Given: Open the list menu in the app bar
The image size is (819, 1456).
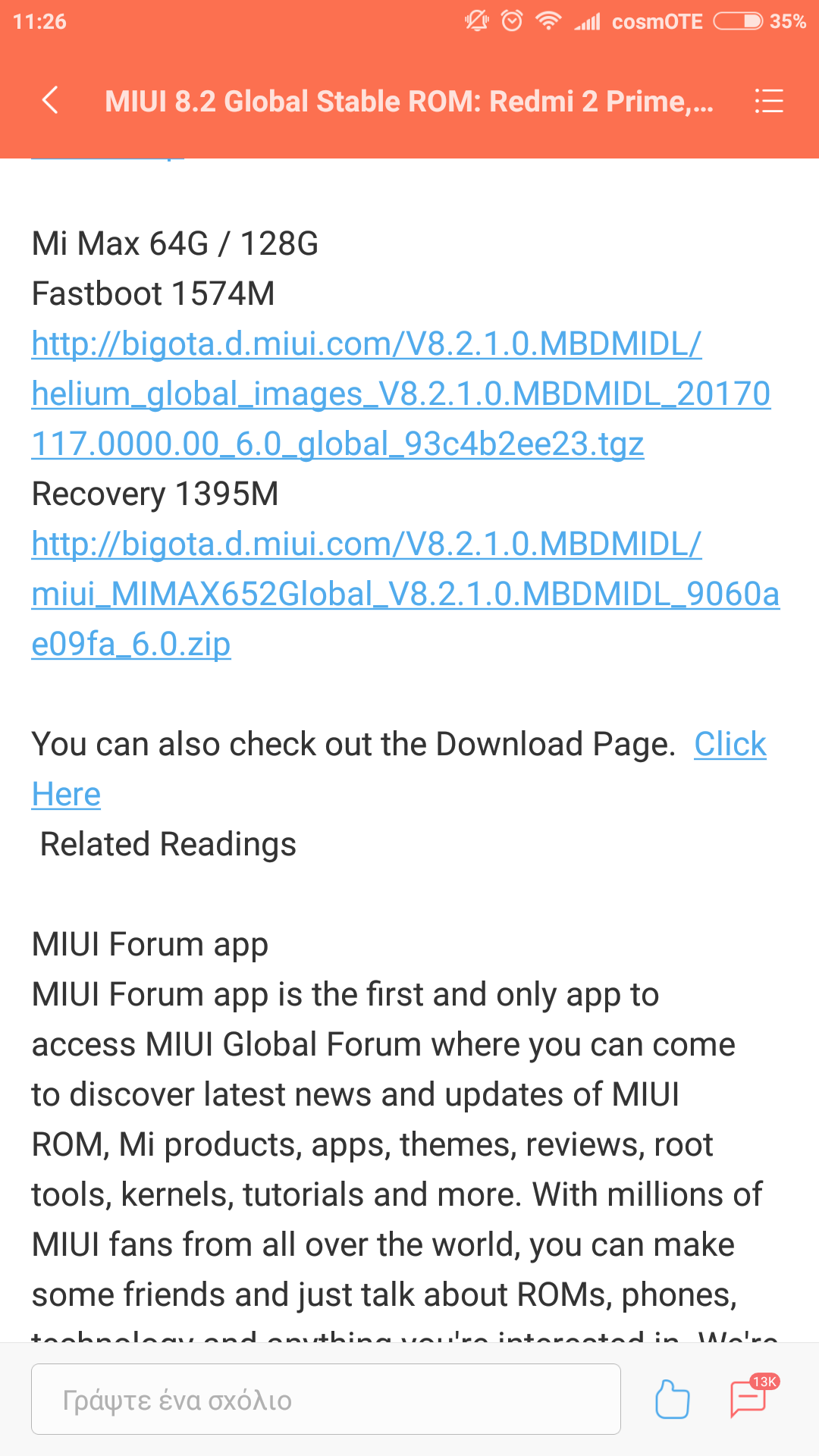Looking at the screenshot, I should coord(768,101).
